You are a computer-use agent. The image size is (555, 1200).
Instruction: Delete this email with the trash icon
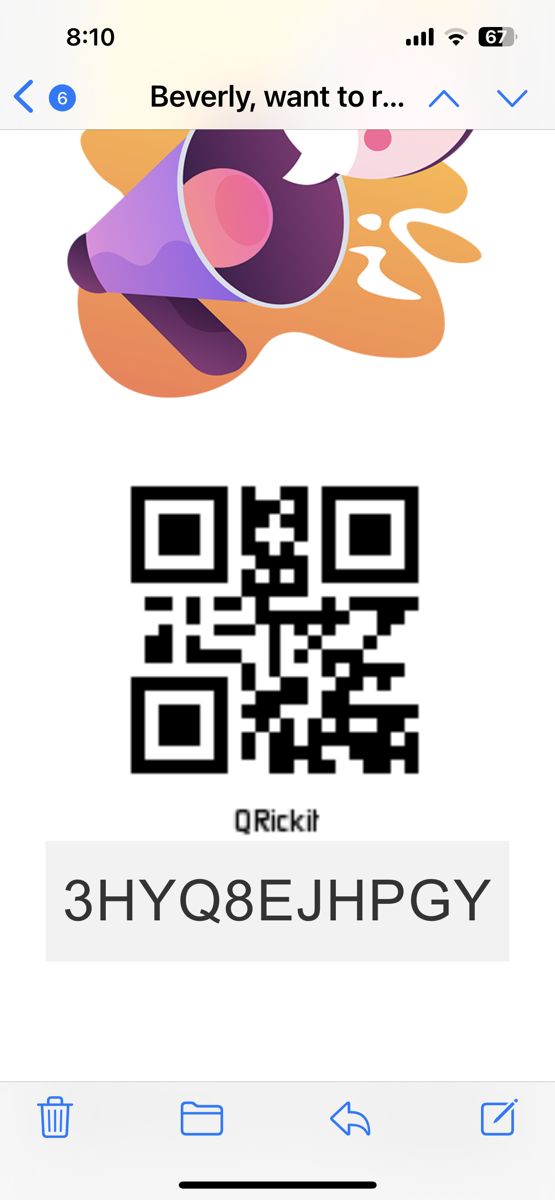pos(55,1116)
